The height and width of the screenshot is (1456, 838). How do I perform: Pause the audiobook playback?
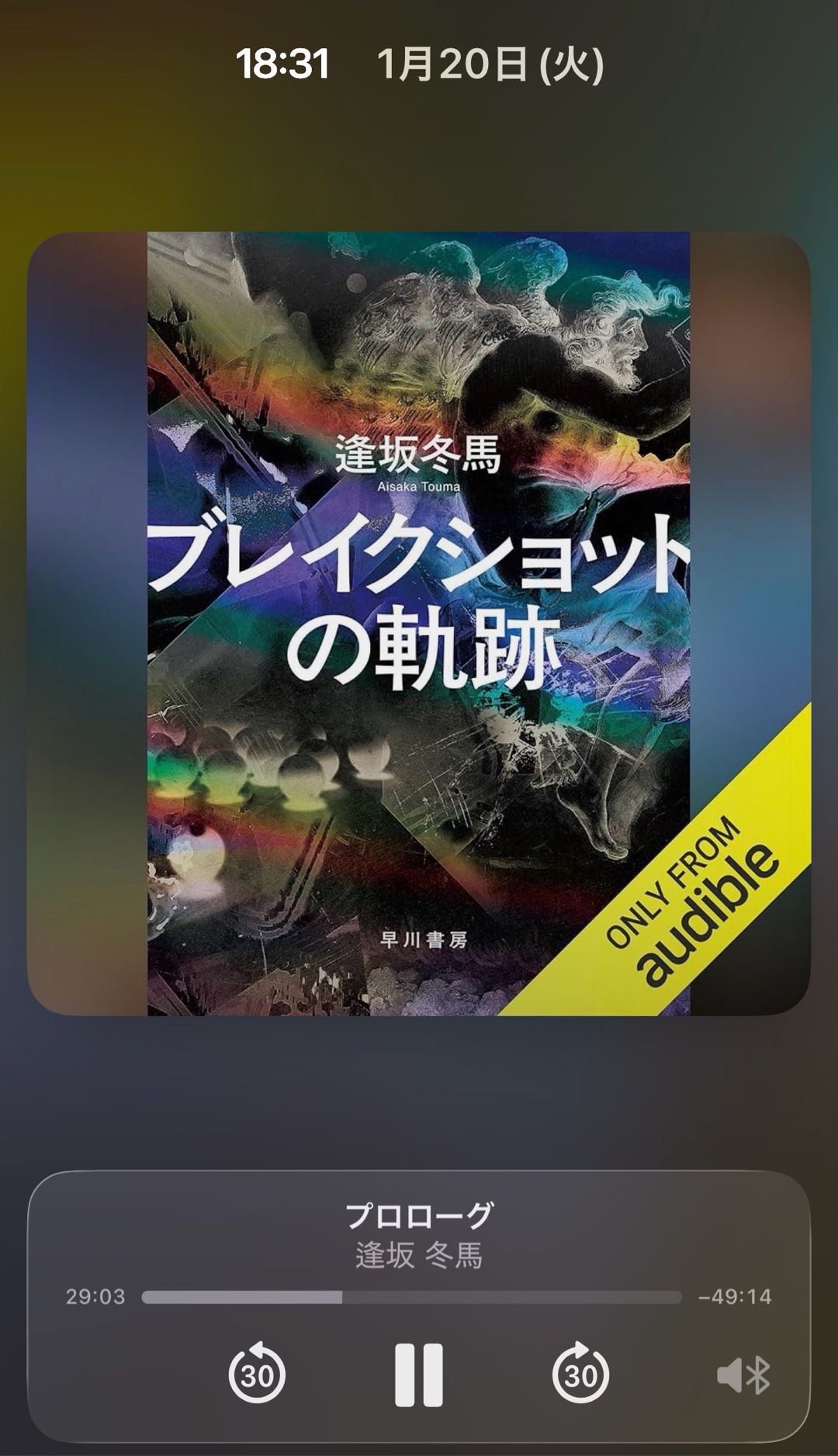pos(418,1375)
